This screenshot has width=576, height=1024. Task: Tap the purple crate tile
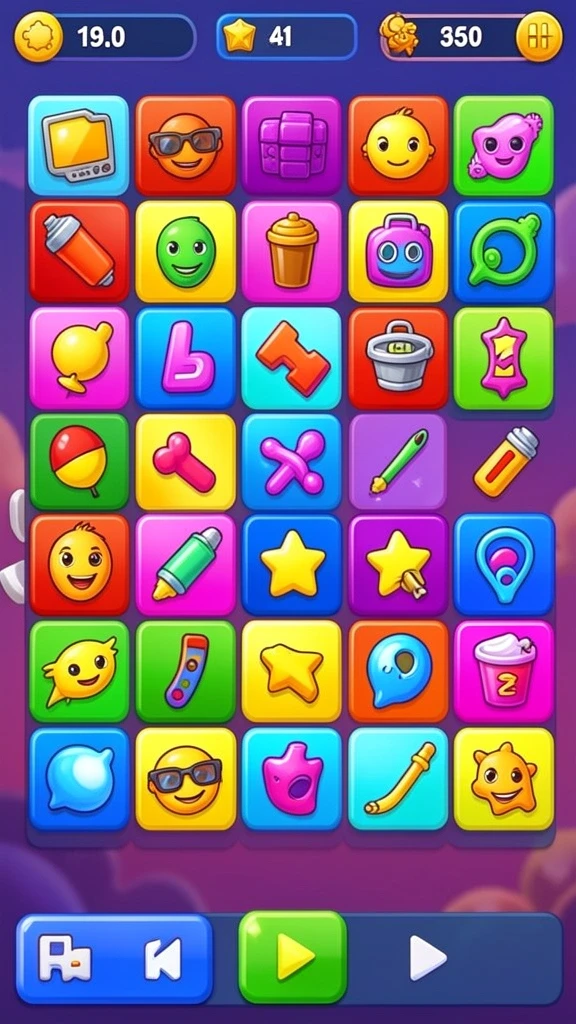(x=291, y=146)
